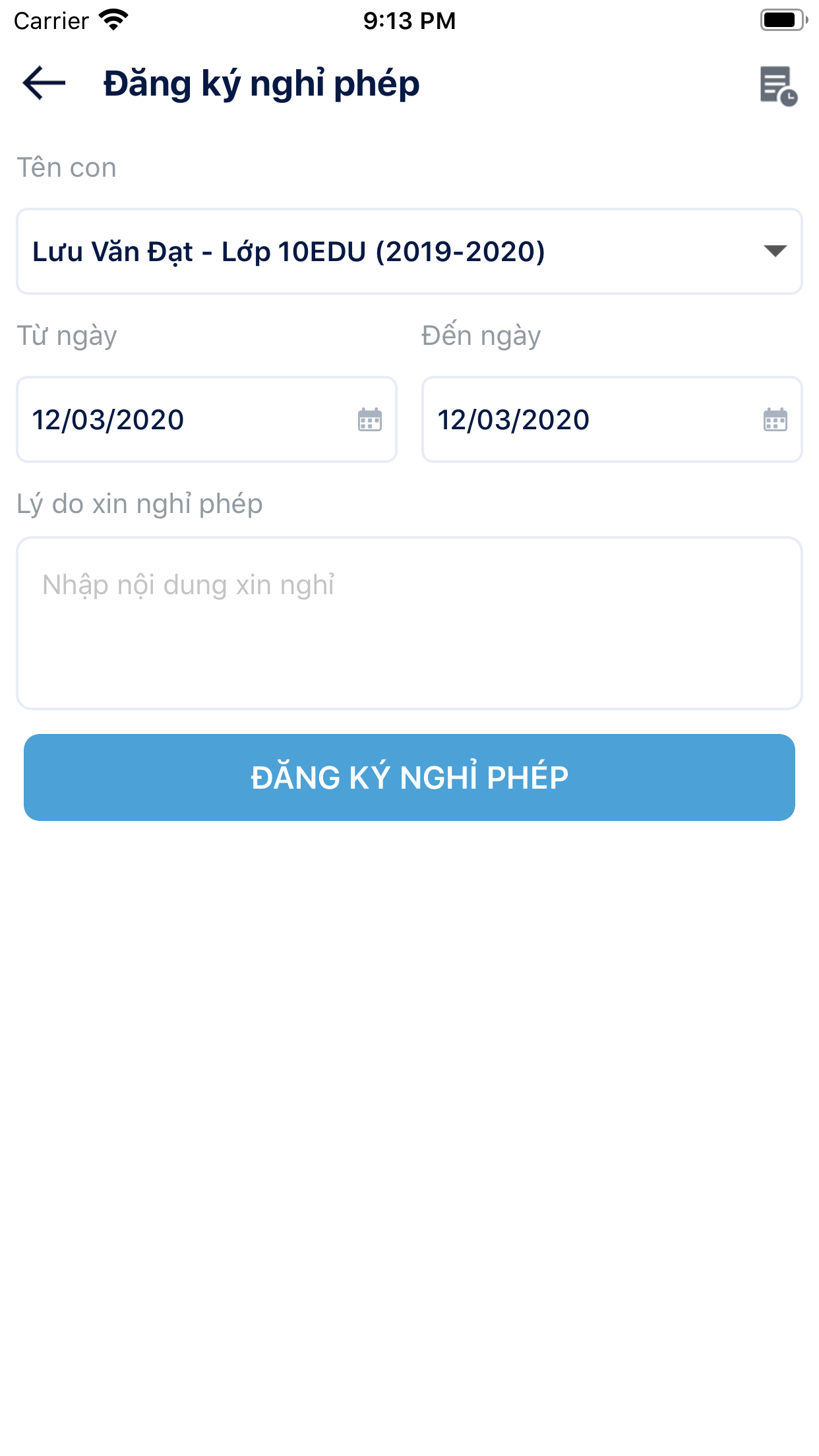Tap the battery indicator icon
Image resolution: width=819 pixels, height=1456 pixels.
click(781, 18)
